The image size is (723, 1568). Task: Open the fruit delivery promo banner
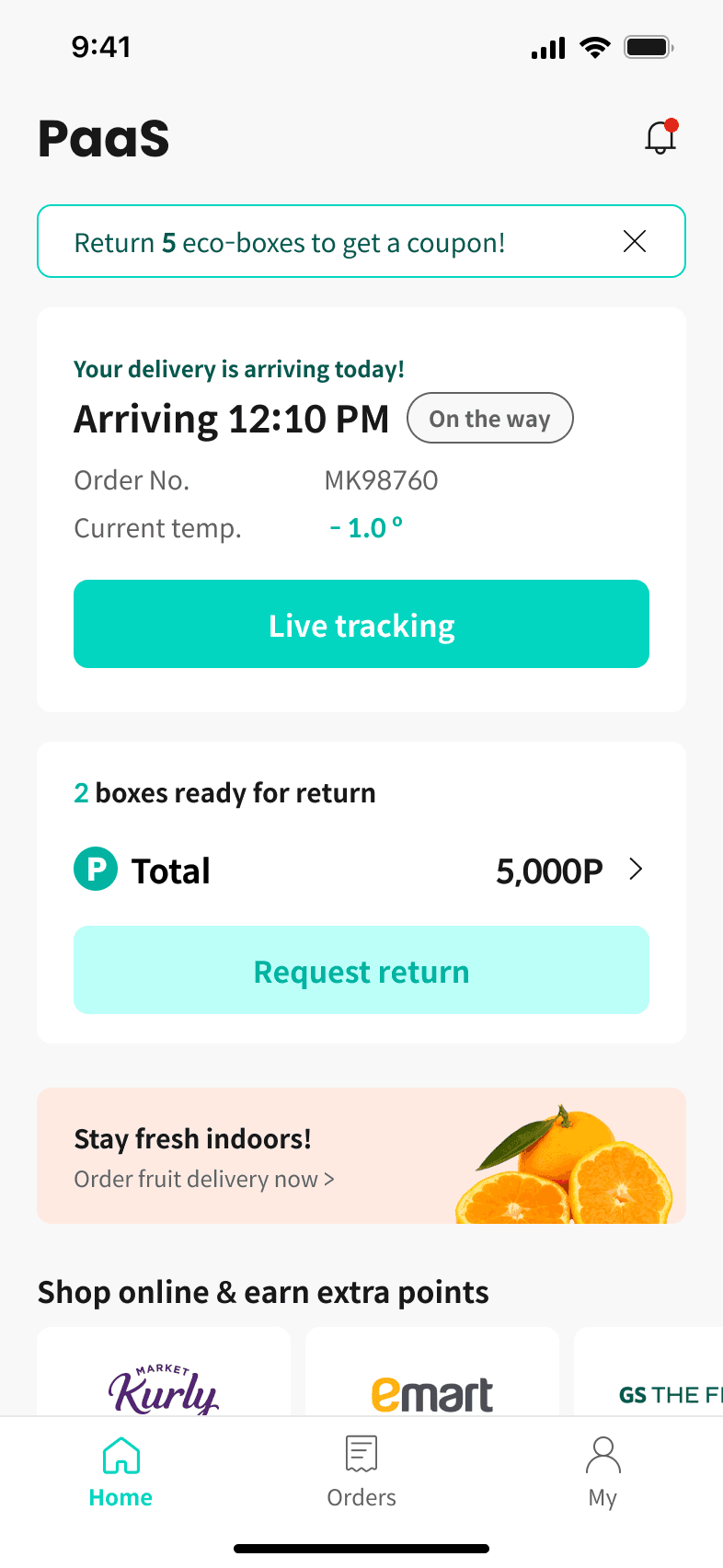point(361,1156)
